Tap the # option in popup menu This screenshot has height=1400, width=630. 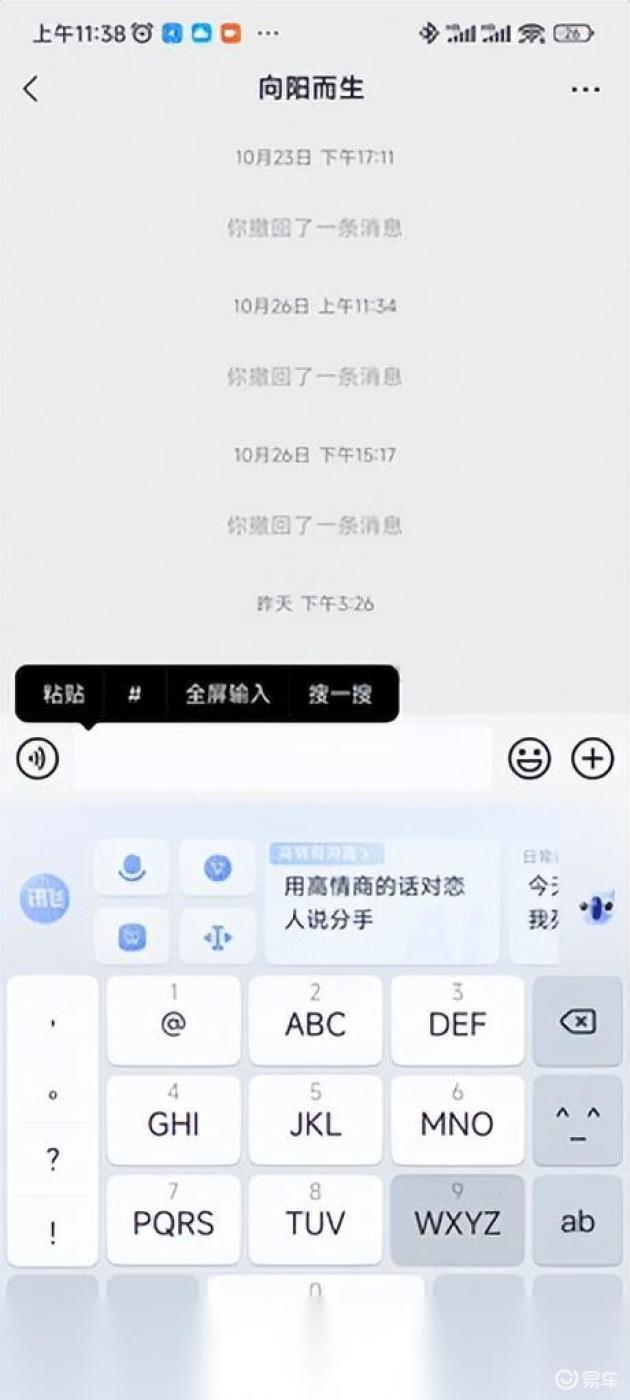pyautogui.click(x=134, y=694)
